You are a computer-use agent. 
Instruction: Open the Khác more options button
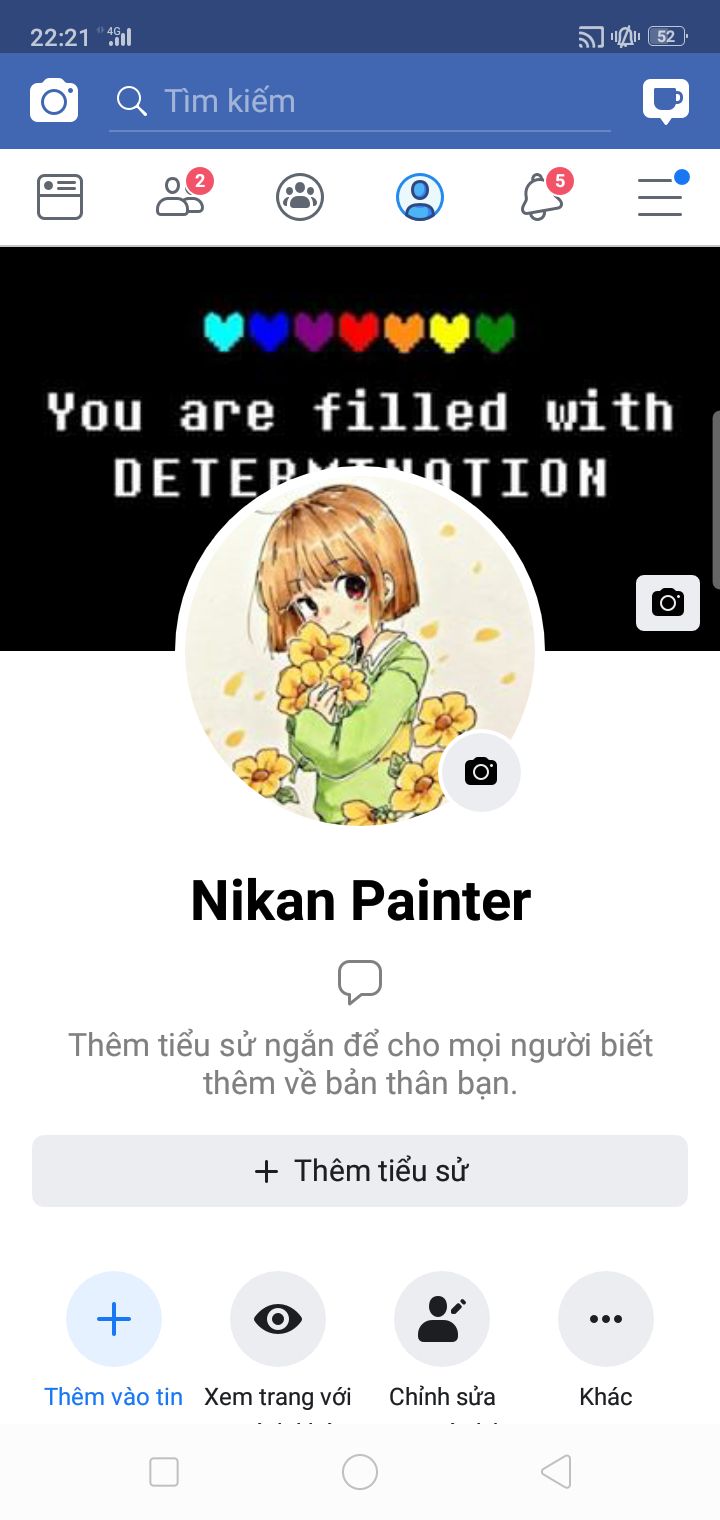(x=606, y=1319)
